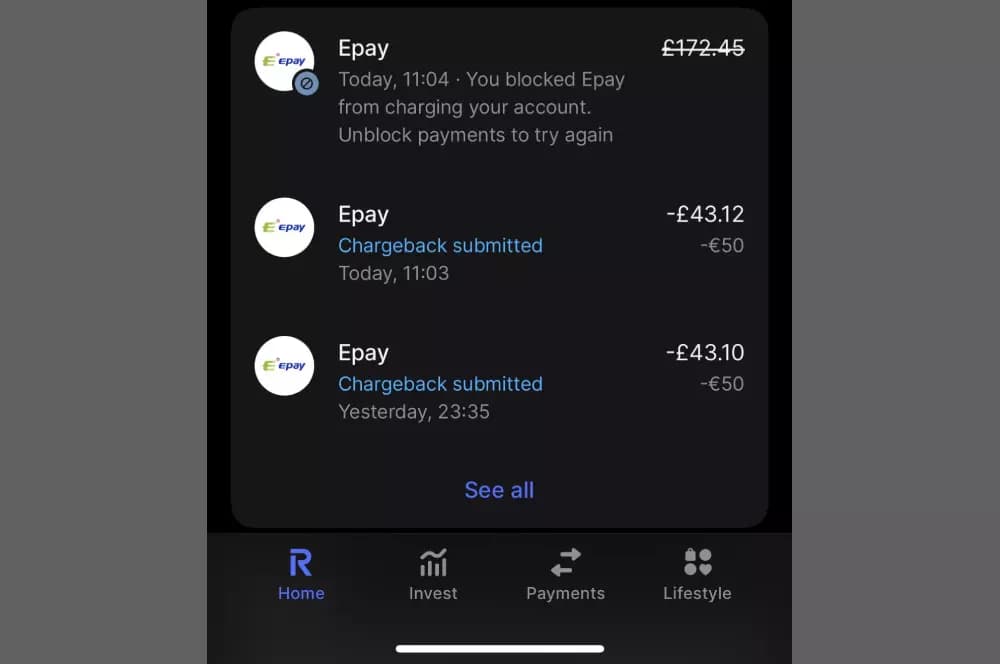View all transactions with See all
Viewport: 1000px width, 664px height.
coord(499,490)
